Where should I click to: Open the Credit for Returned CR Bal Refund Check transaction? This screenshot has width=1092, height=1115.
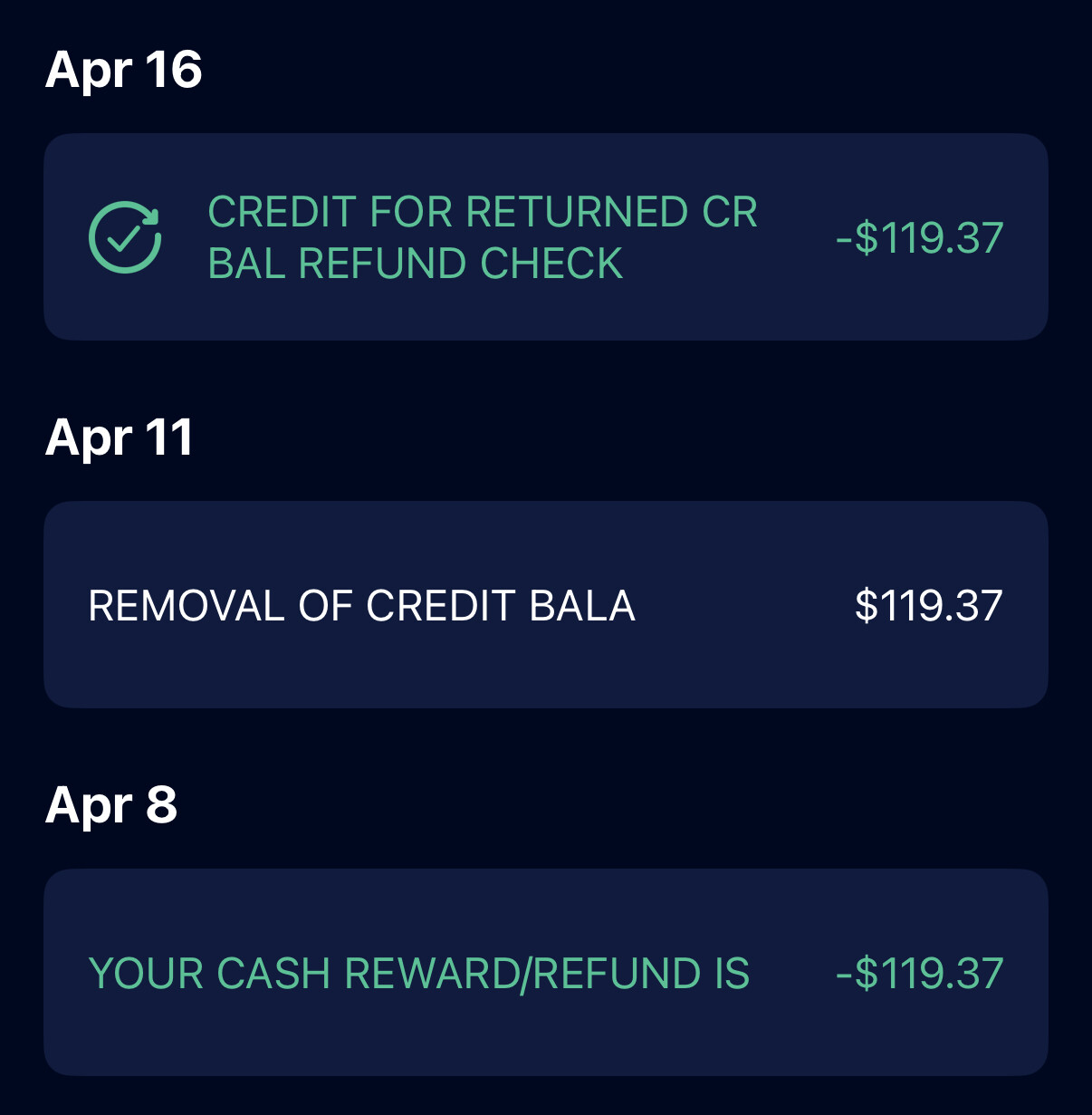tap(545, 237)
